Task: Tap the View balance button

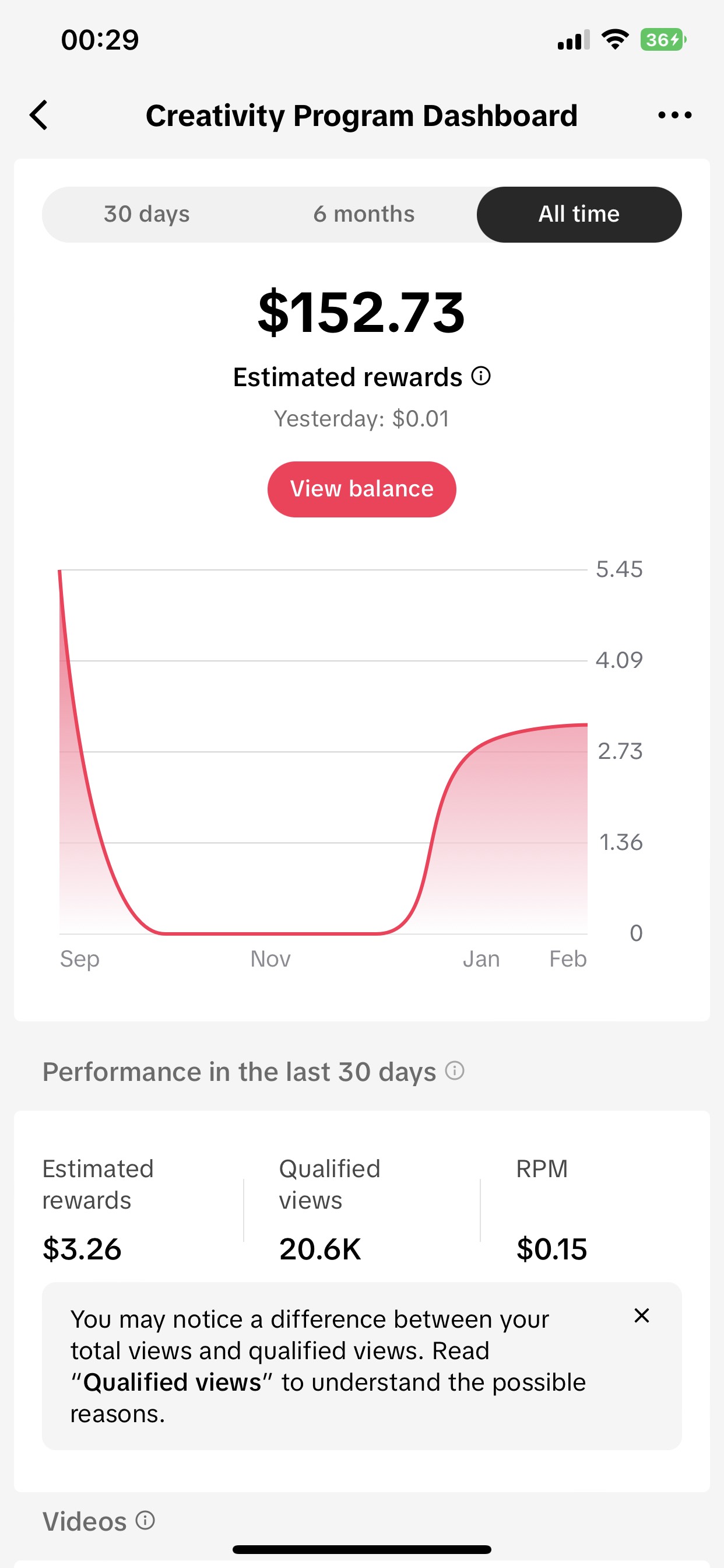Action: [x=361, y=489]
